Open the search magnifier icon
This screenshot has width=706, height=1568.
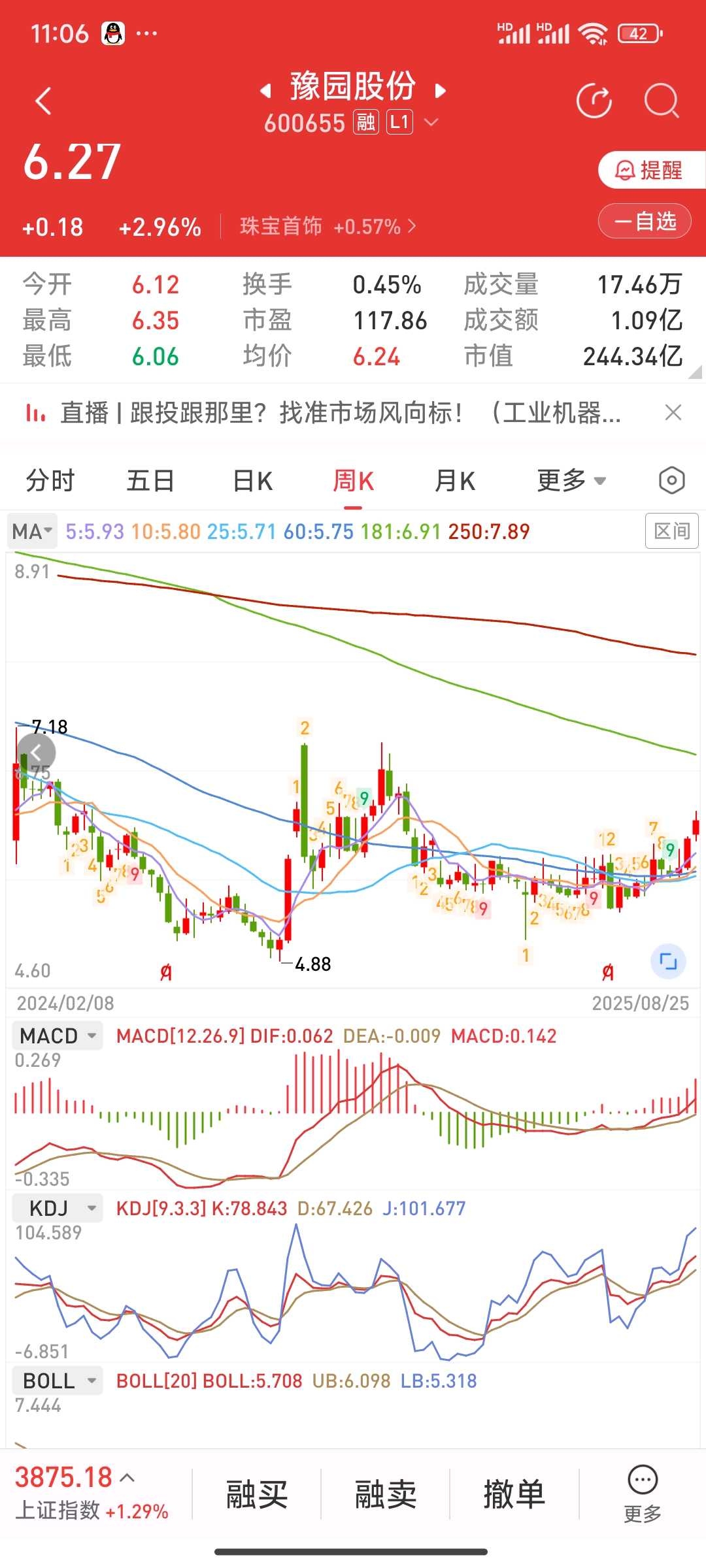662,101
